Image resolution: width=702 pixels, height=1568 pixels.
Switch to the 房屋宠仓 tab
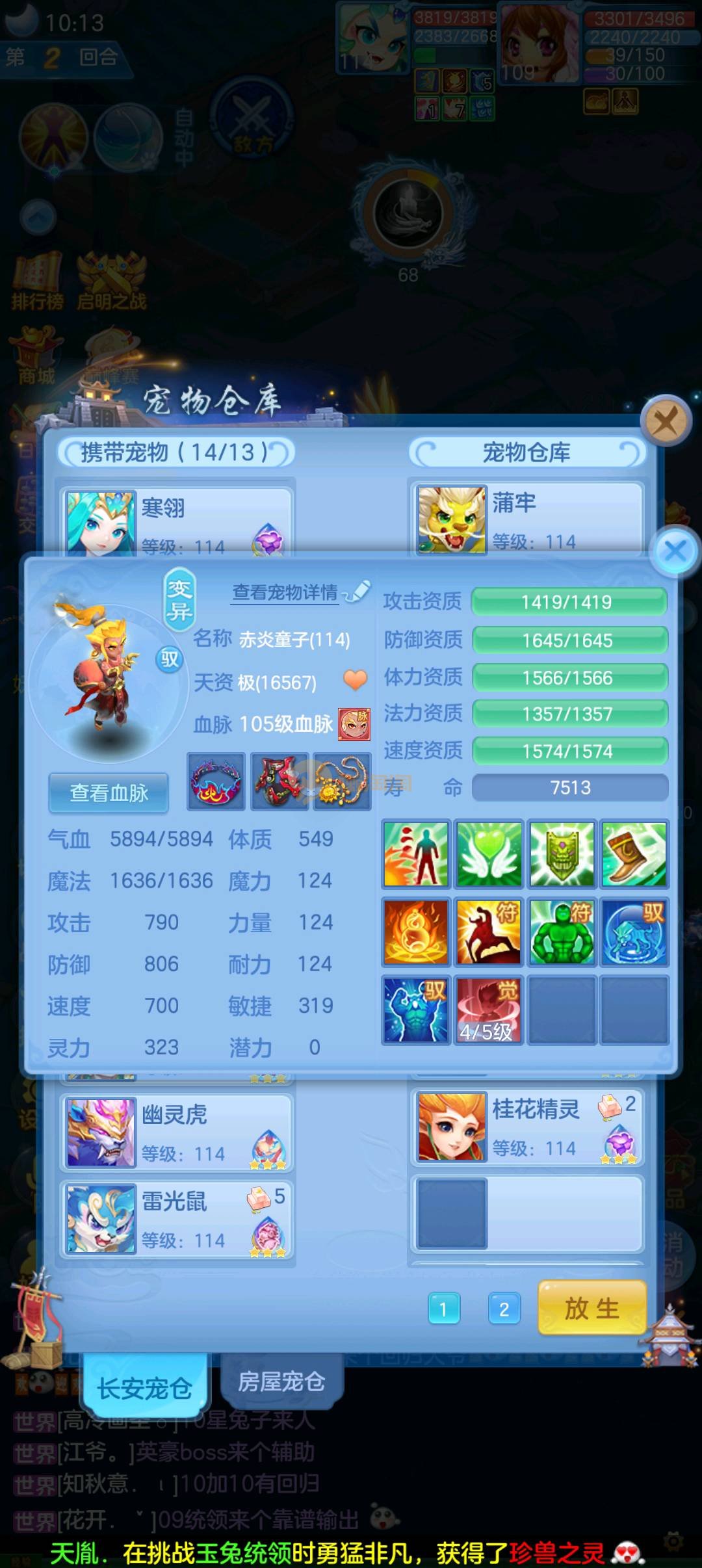[281, 1381]
